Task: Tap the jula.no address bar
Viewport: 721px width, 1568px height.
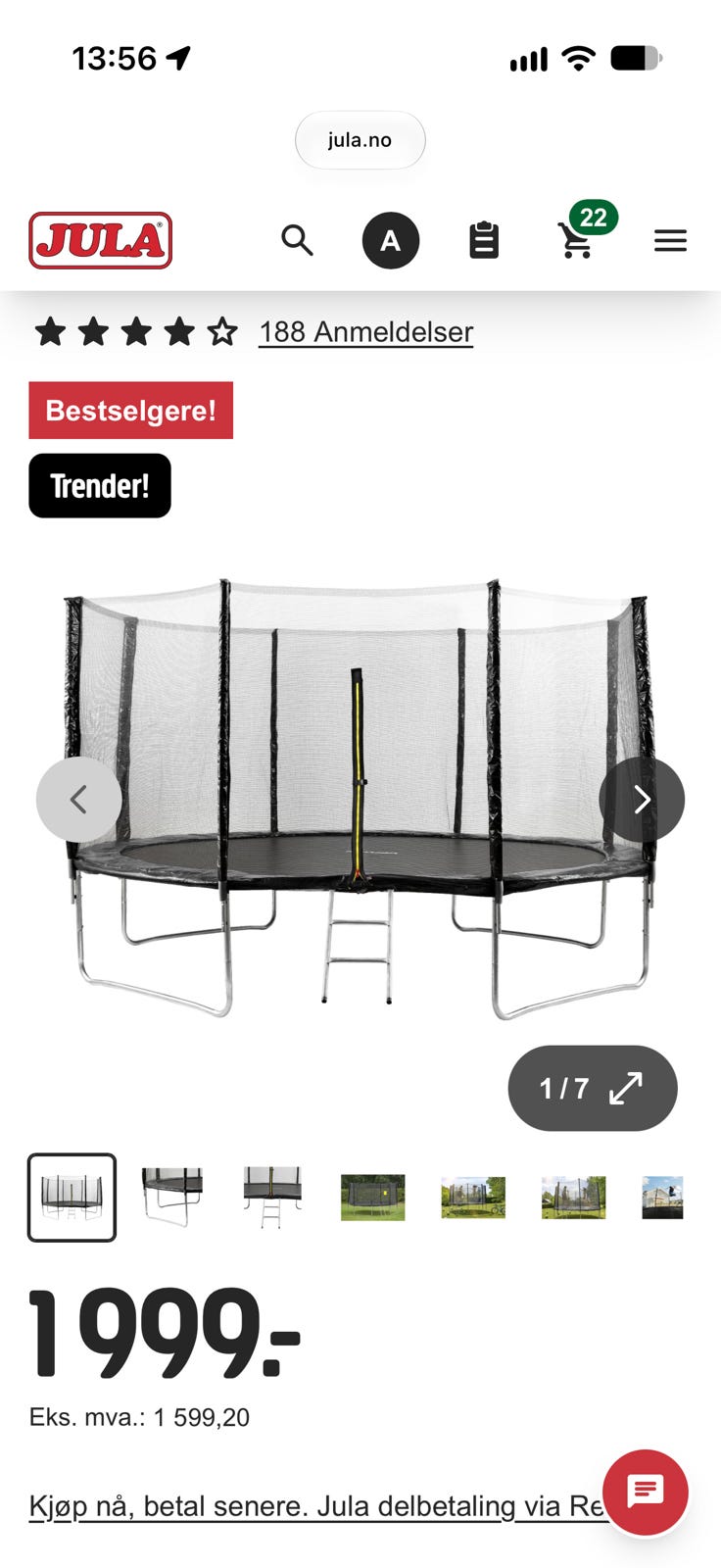Action: pos(360,140)
